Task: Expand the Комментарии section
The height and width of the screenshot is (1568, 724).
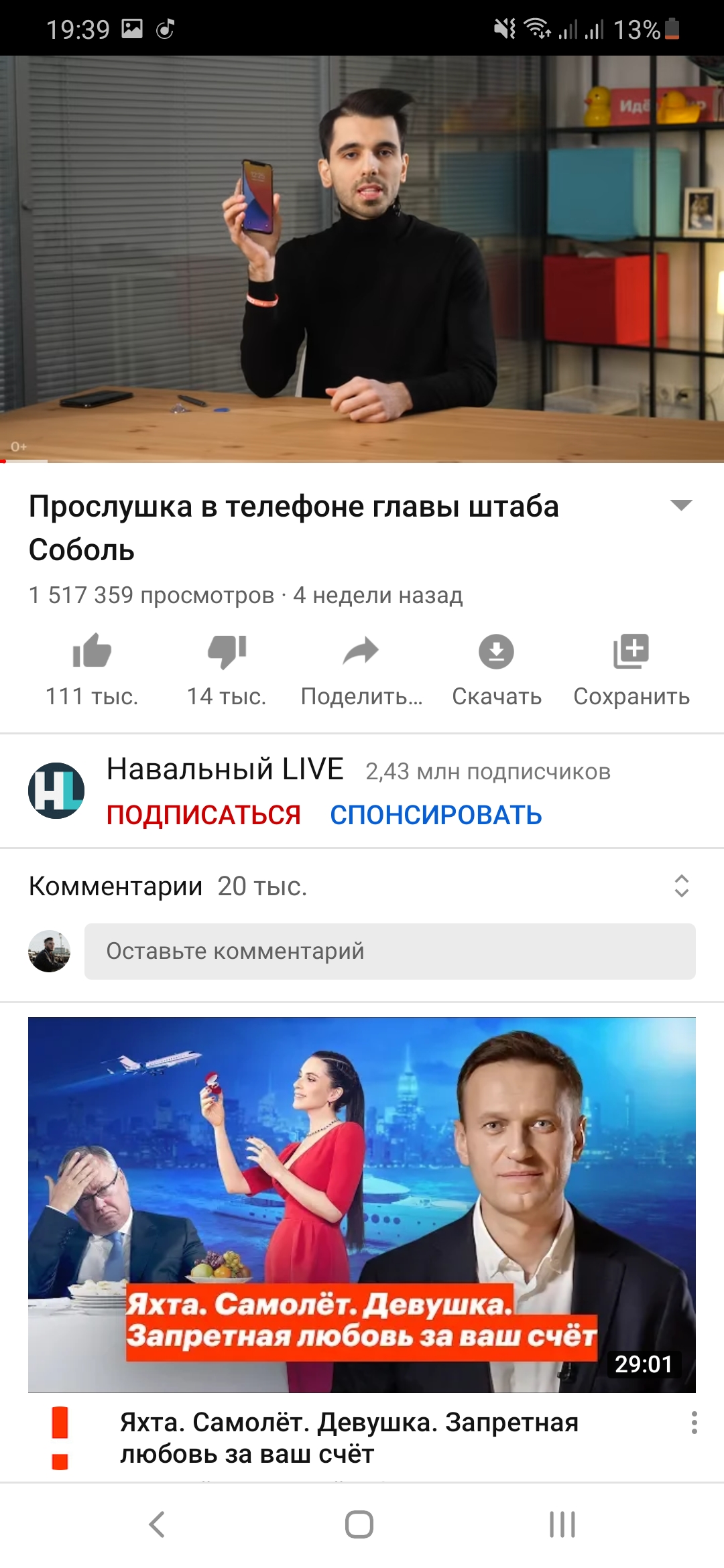Action: pos(681,886)
